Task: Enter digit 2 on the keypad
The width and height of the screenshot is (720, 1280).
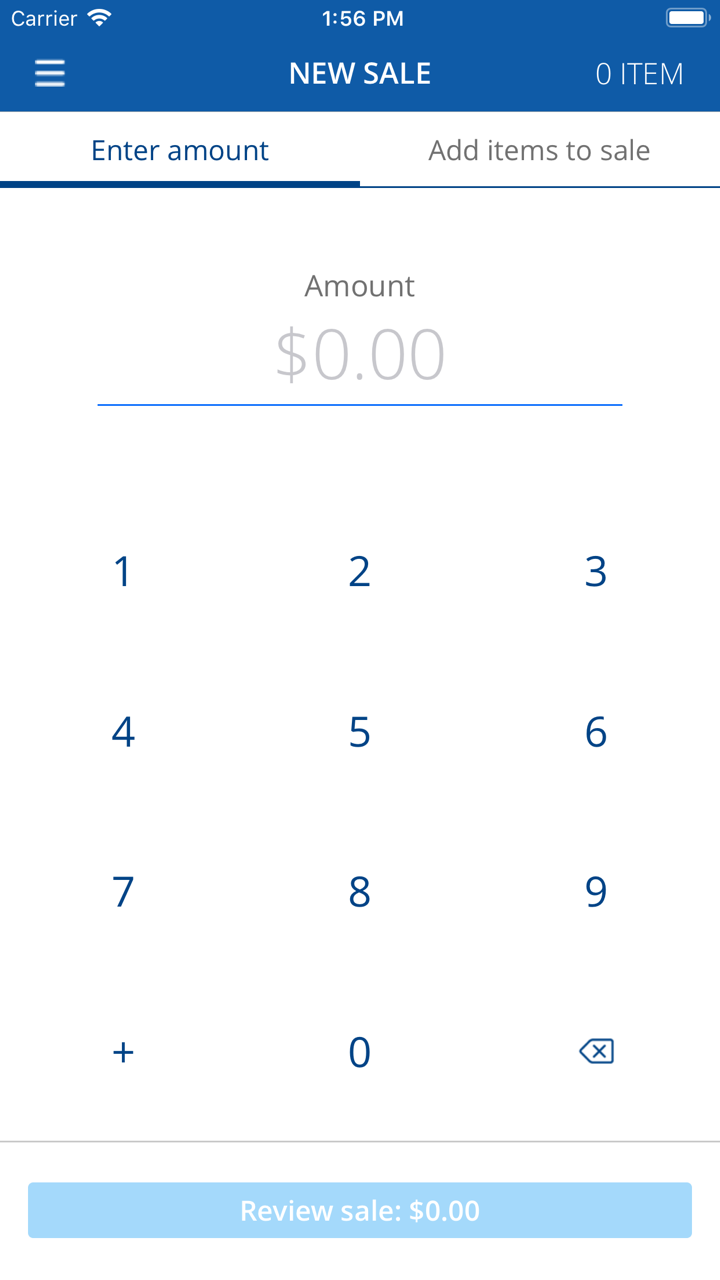Action: pyautogui.click(x=360, y=572)
